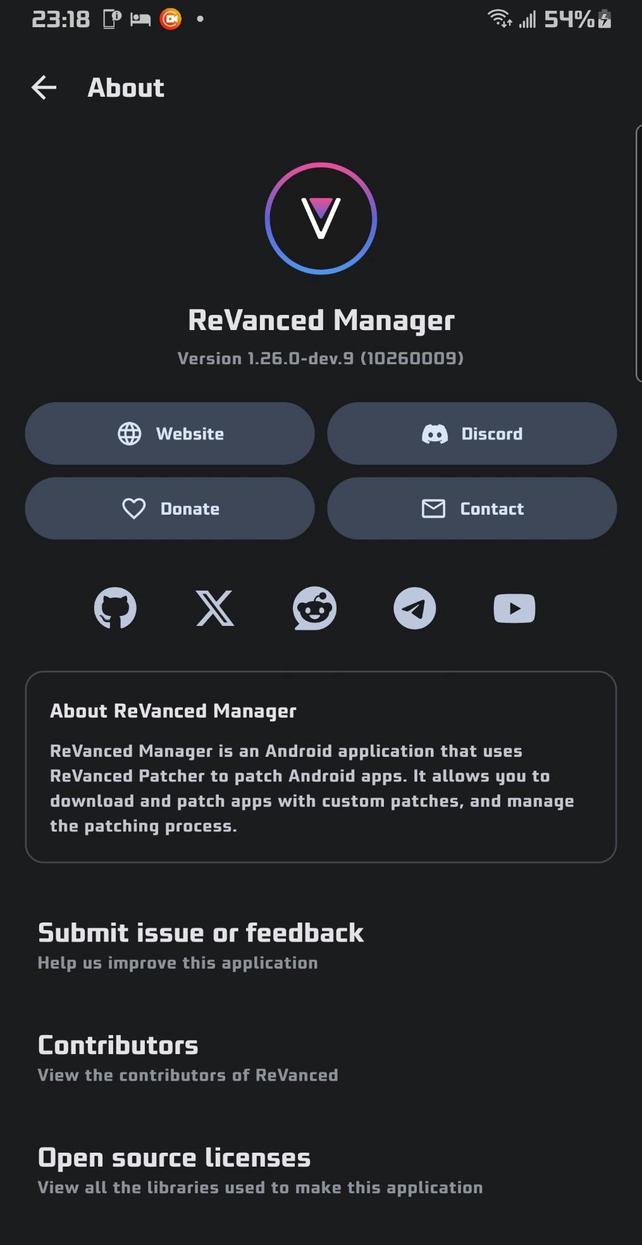Join the Discord server
The height and width of the screenshot is (1245, 642).
[x=472, y=434]
